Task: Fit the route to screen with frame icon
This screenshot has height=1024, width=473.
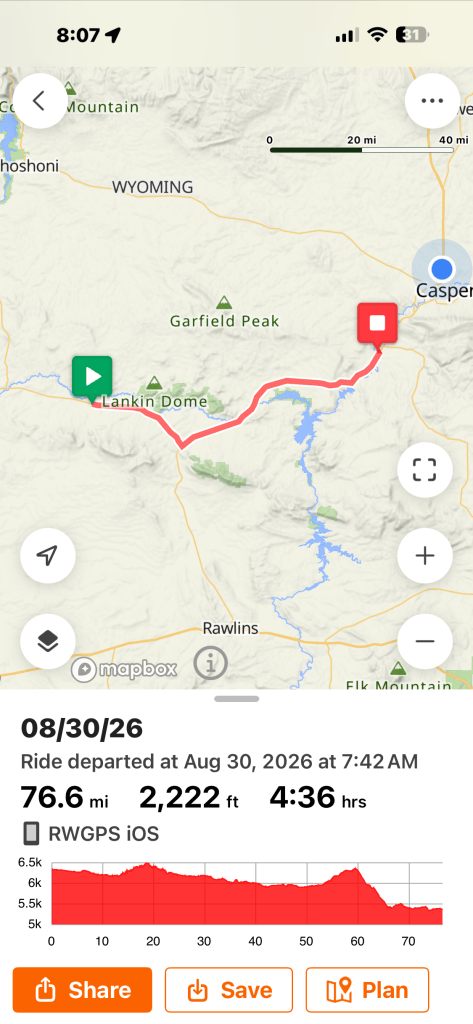Action: point(425,470)
